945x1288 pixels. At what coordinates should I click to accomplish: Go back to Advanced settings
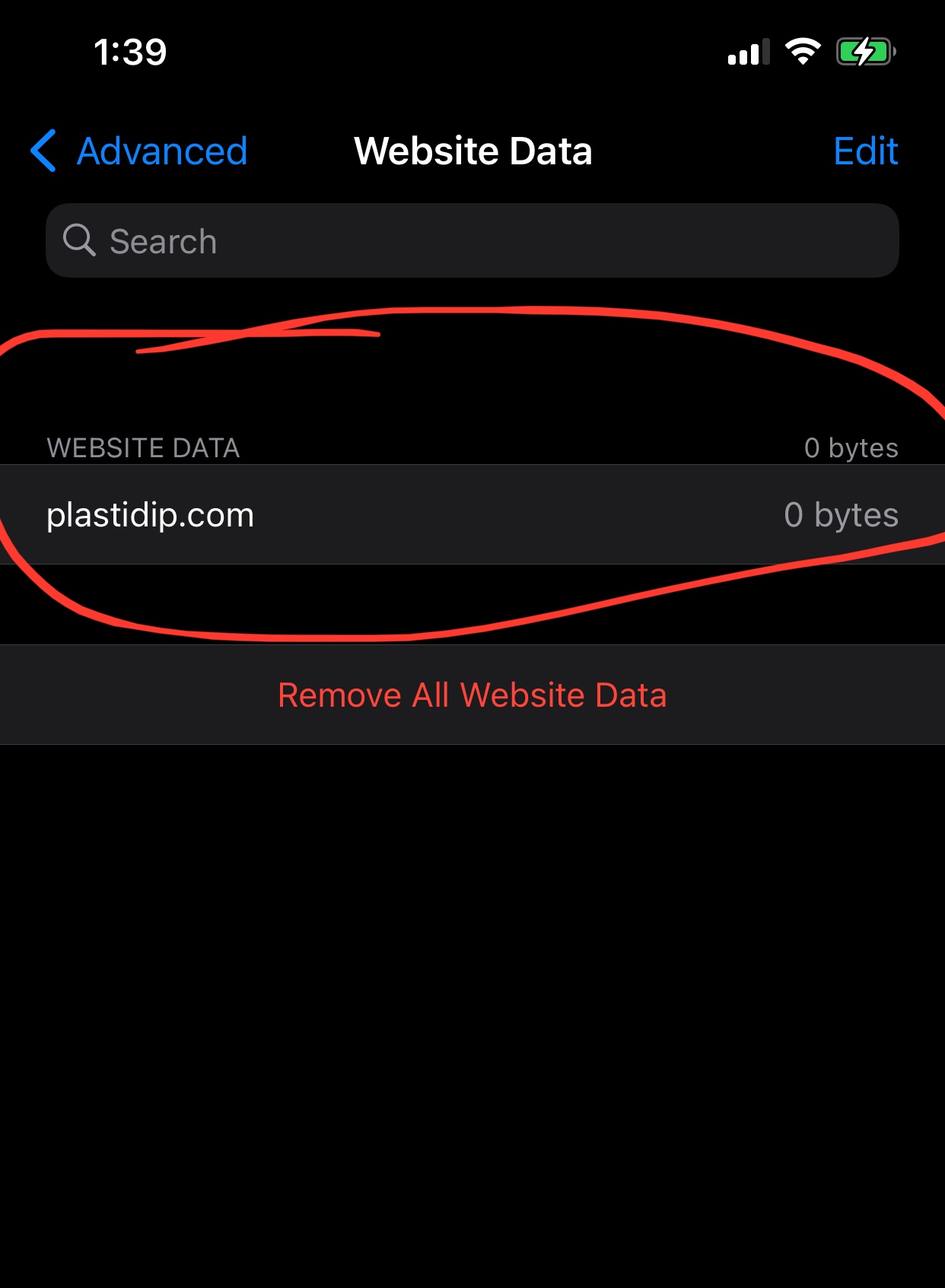pyautogui.click(x=139, y=151)
